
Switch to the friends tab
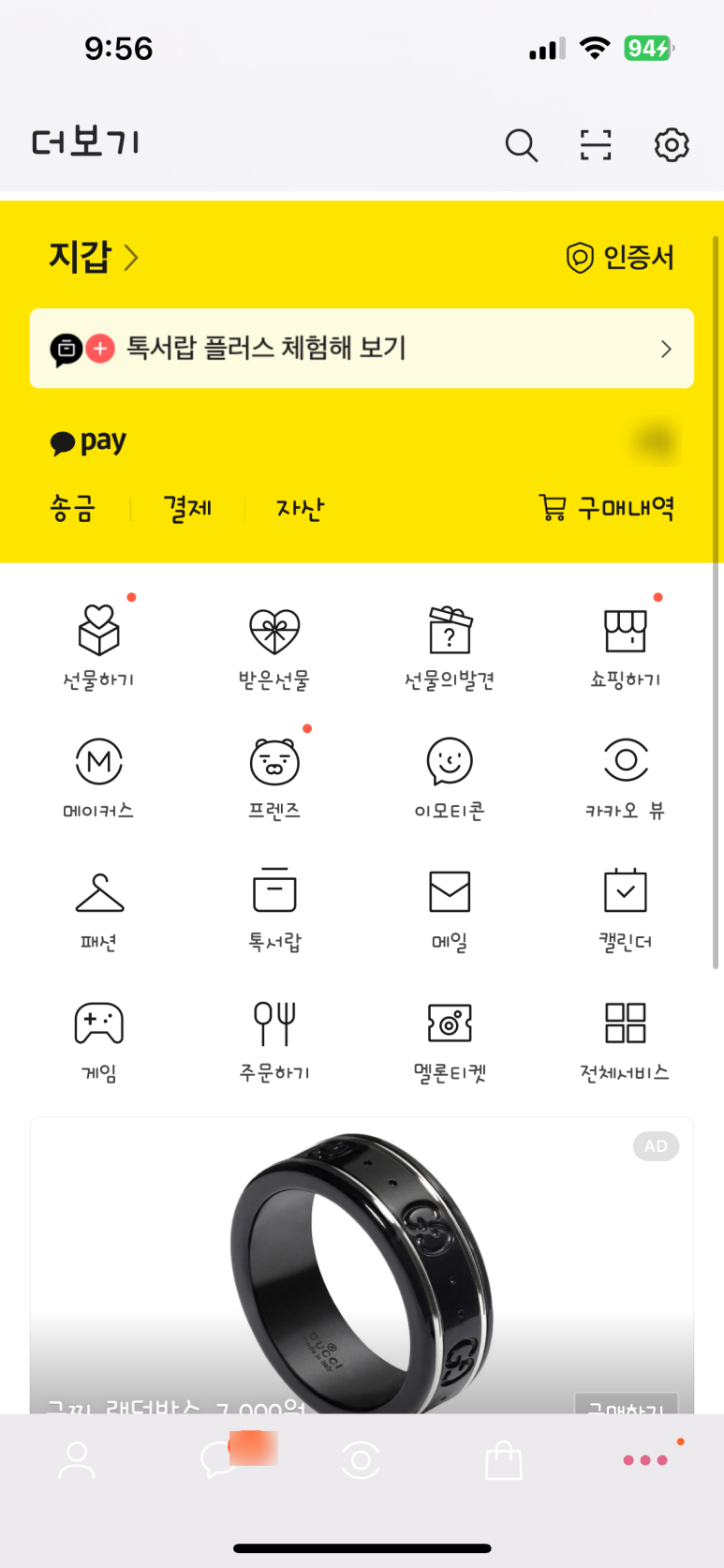coord(77,1460)
